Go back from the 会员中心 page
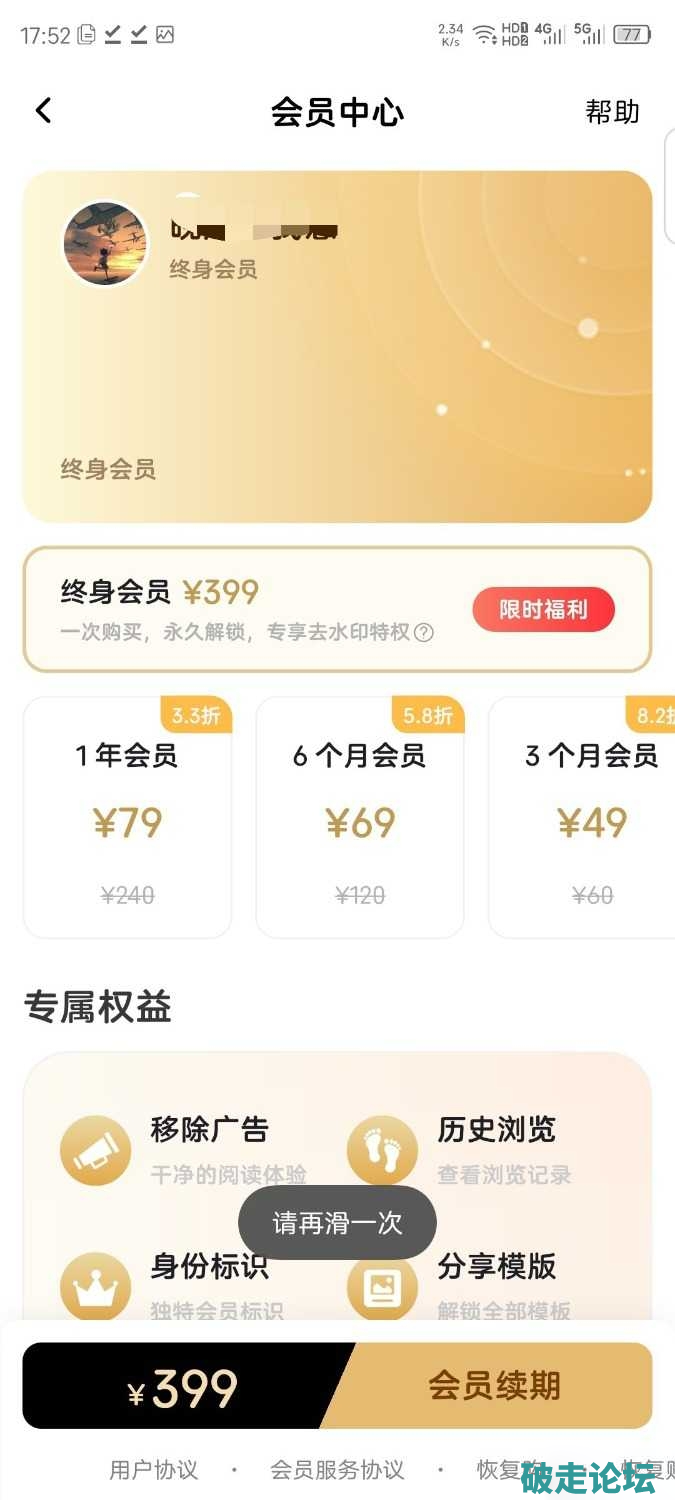The width and height of the screenshot is (675, 1500). point(43,111)
